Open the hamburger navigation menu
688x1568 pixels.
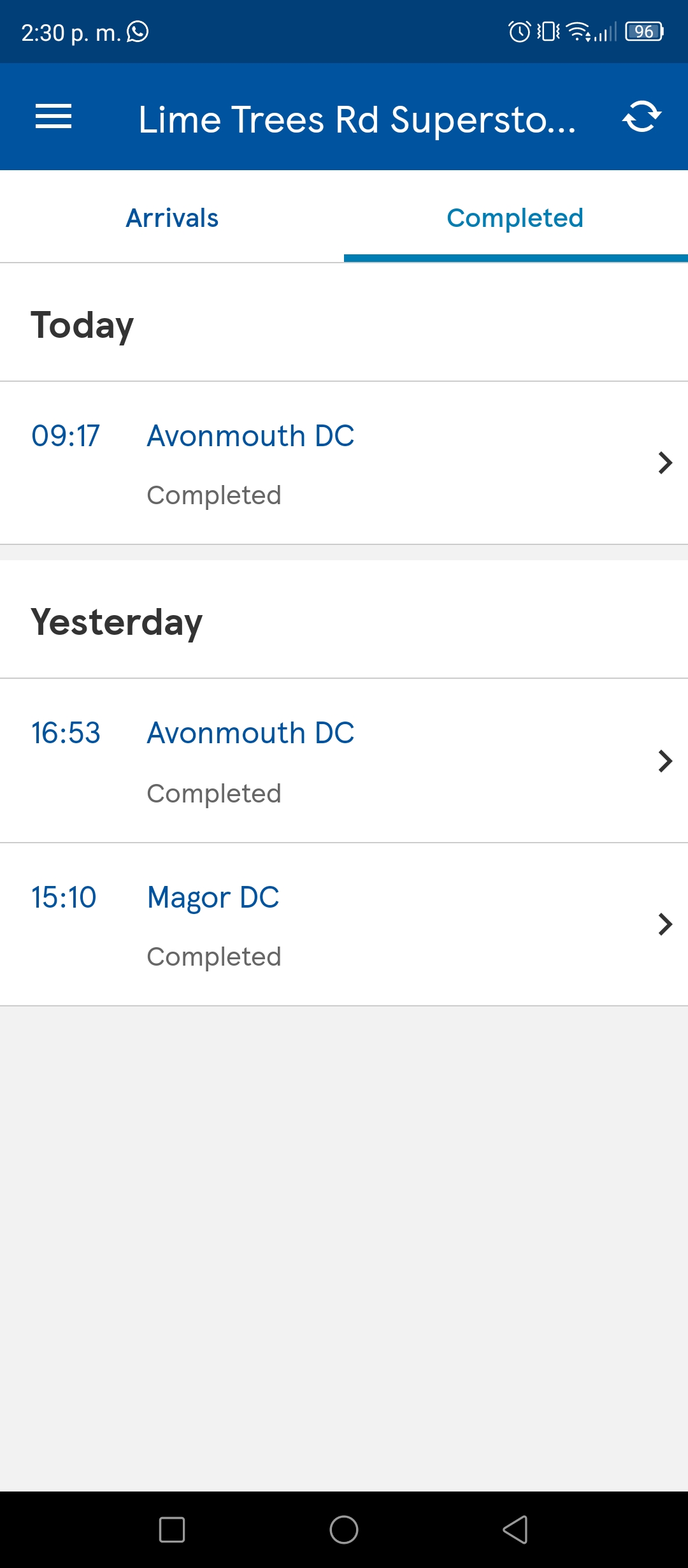[54, 117]
